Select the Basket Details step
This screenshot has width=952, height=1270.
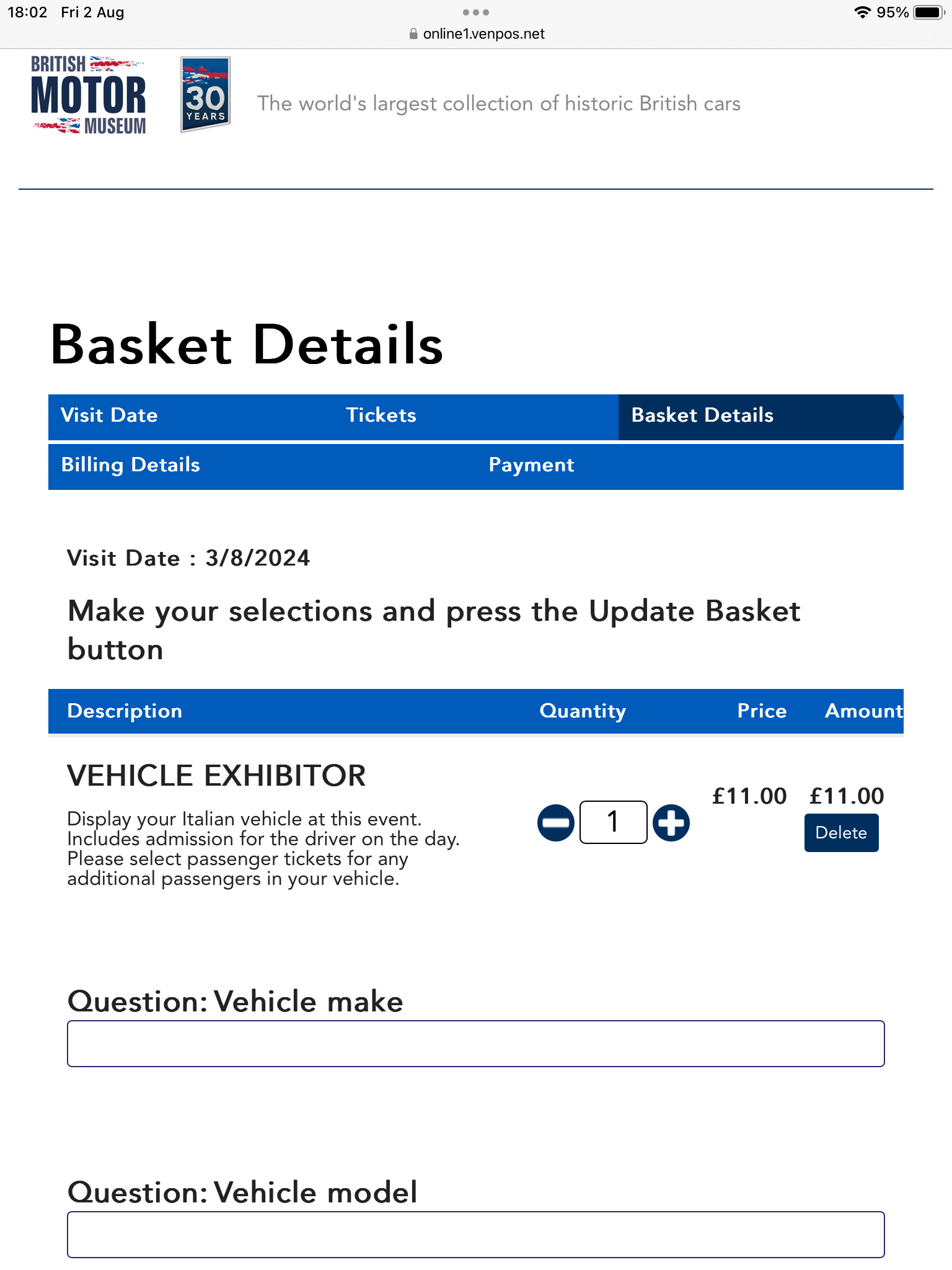click(x=702, y=415)
